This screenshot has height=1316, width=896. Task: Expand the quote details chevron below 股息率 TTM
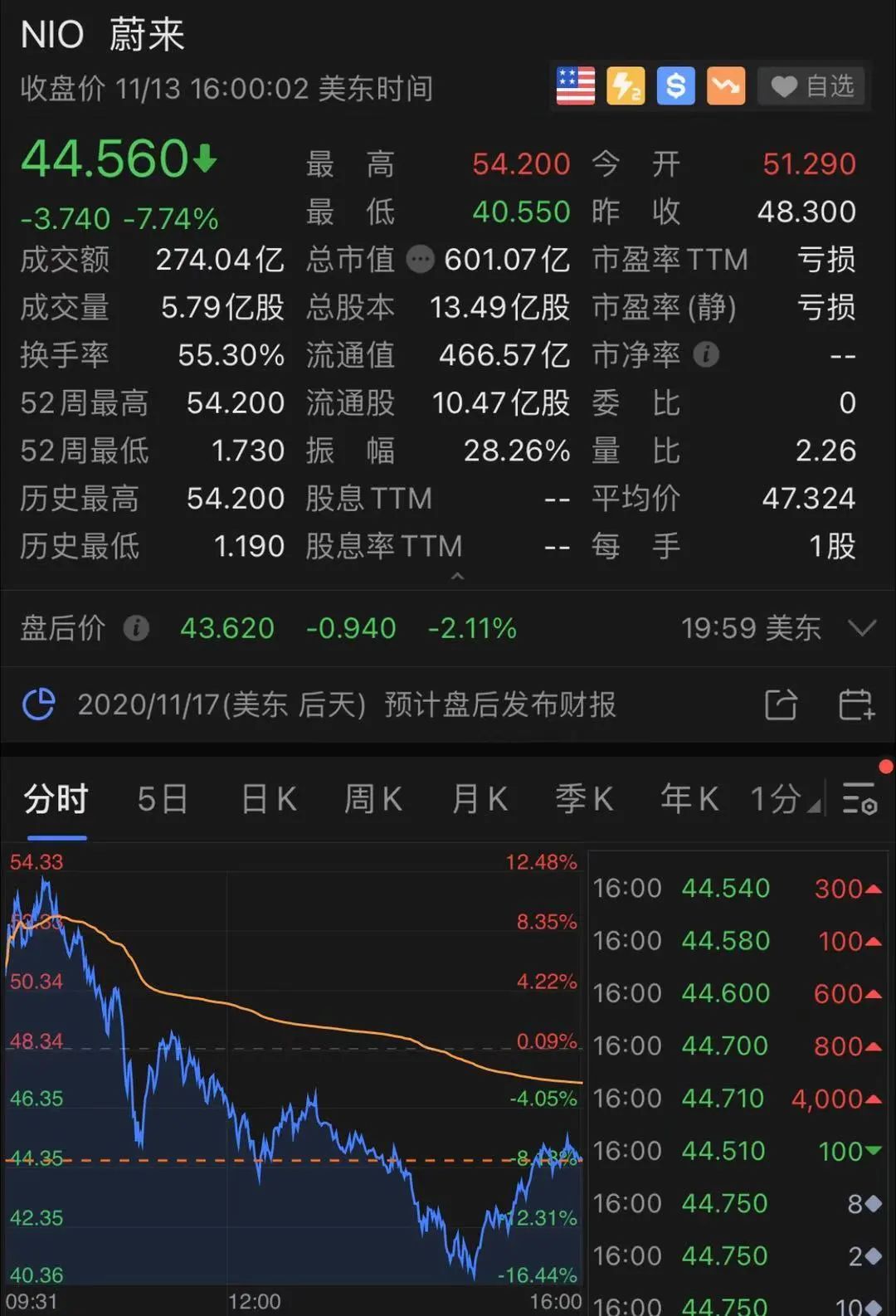459,574
